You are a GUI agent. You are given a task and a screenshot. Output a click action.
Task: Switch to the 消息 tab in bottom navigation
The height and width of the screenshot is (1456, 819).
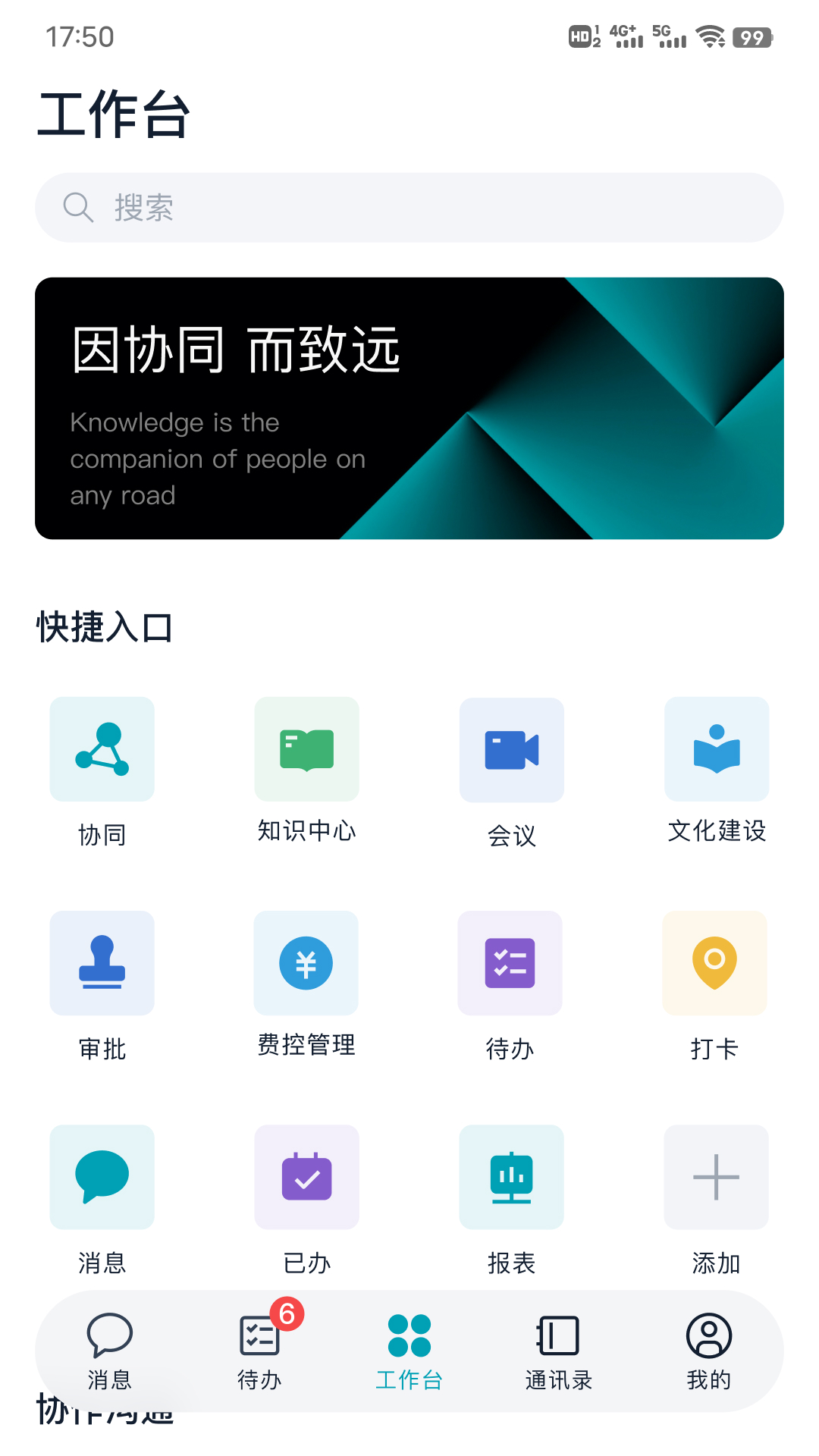tap(108, 1350)
